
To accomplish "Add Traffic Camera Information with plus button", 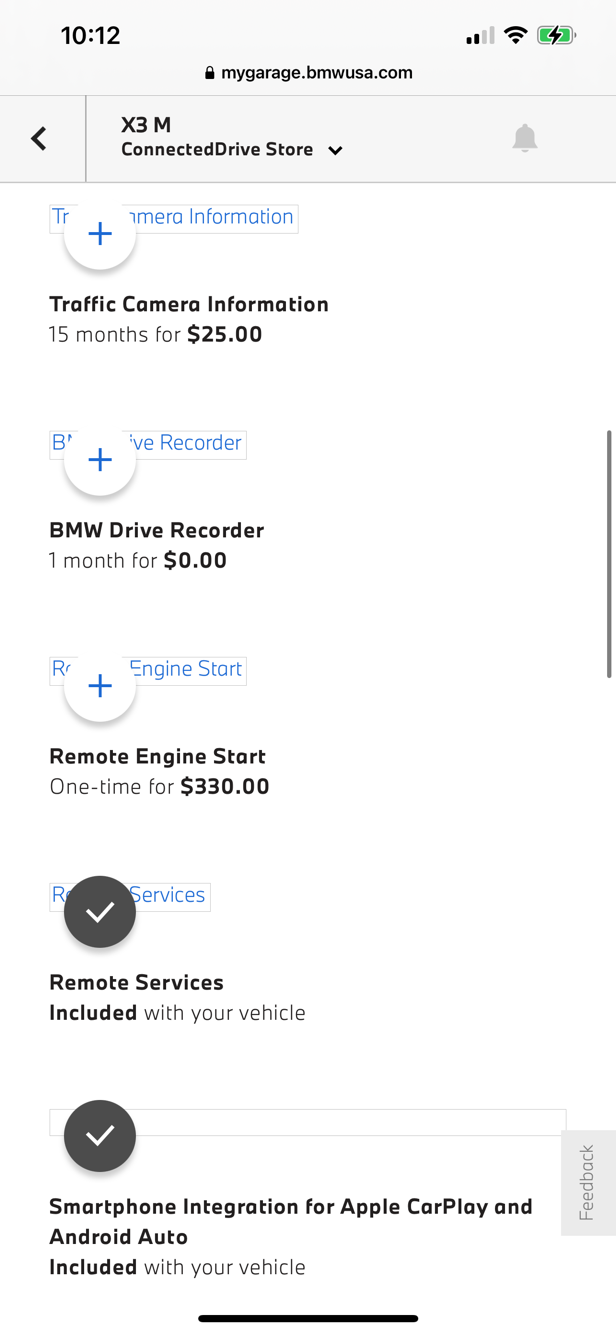I will click(x=100, y=234).
